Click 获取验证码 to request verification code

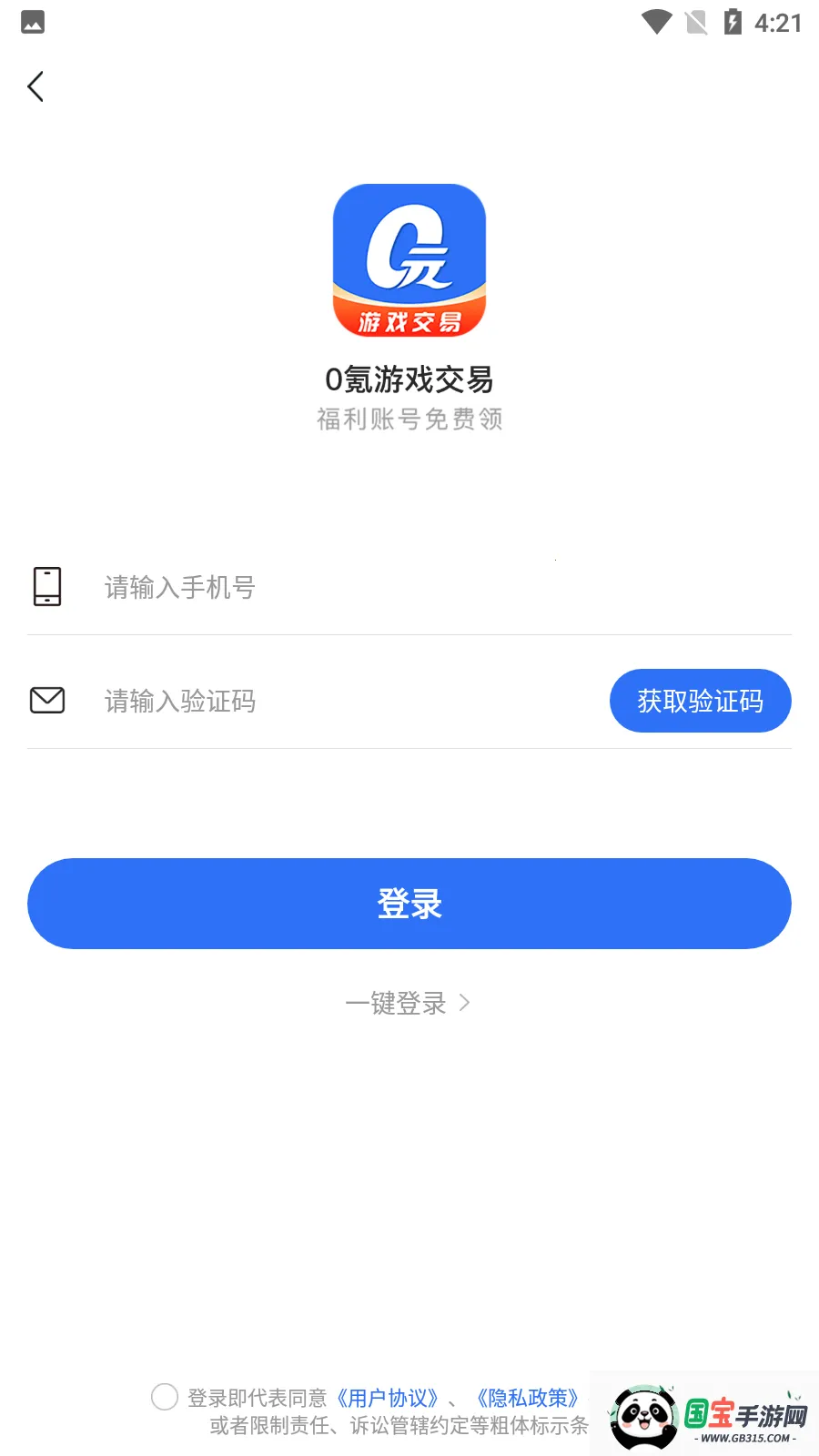(701, 701)
